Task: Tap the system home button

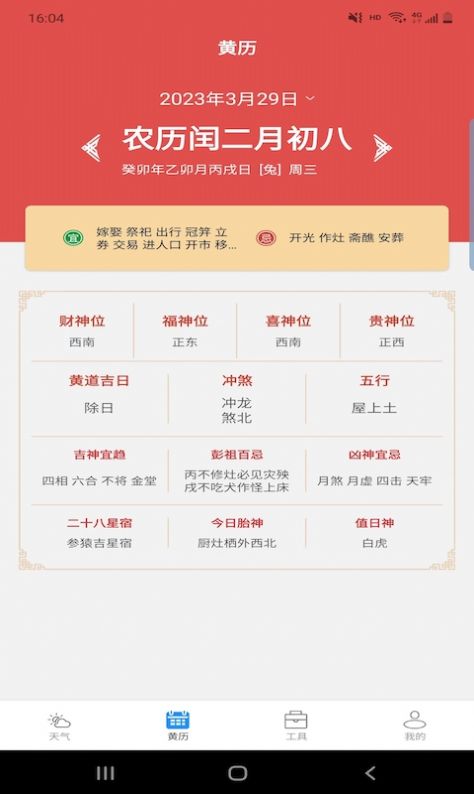Action: (238, 773)
